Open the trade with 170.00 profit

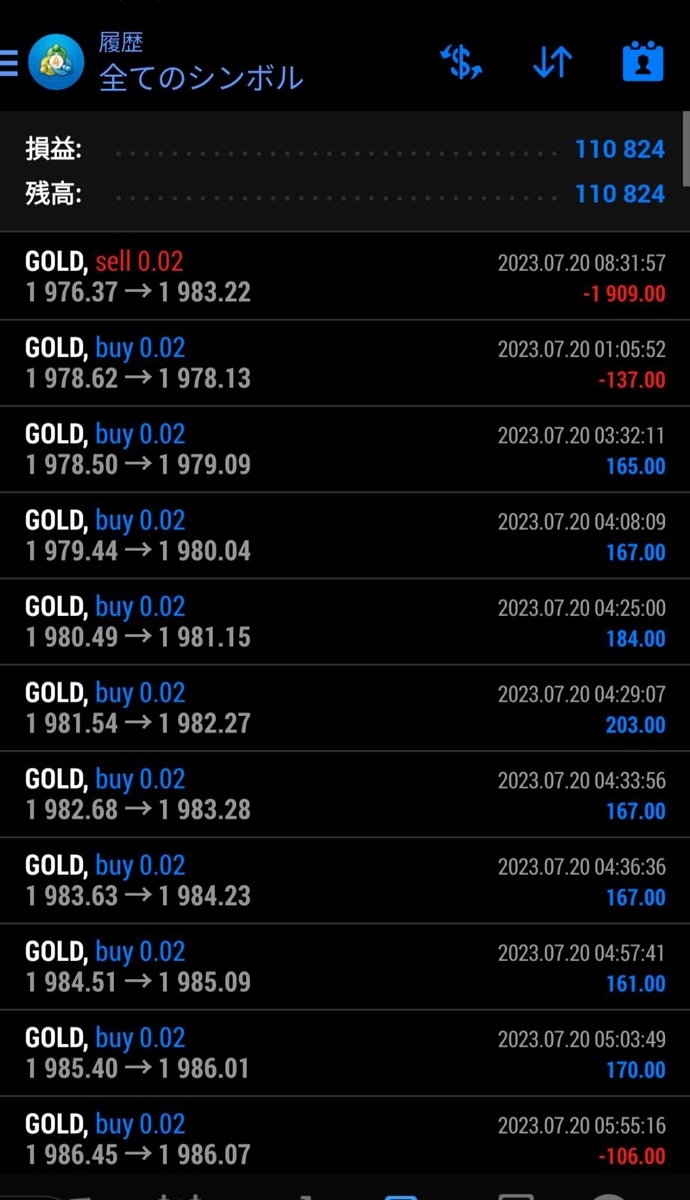[x=345, y=1053]
